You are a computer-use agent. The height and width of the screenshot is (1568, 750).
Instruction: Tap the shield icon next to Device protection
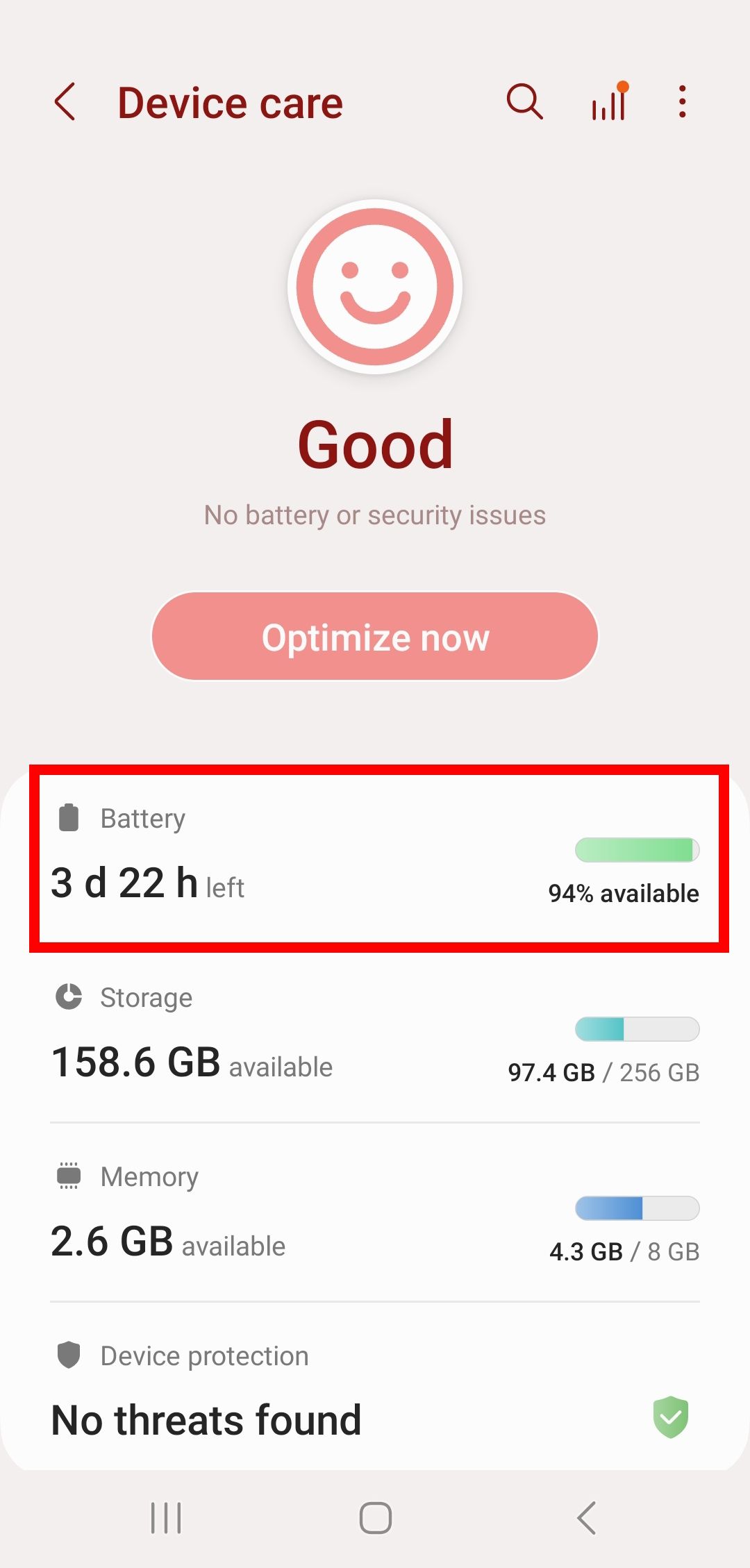coord(69,1355)
